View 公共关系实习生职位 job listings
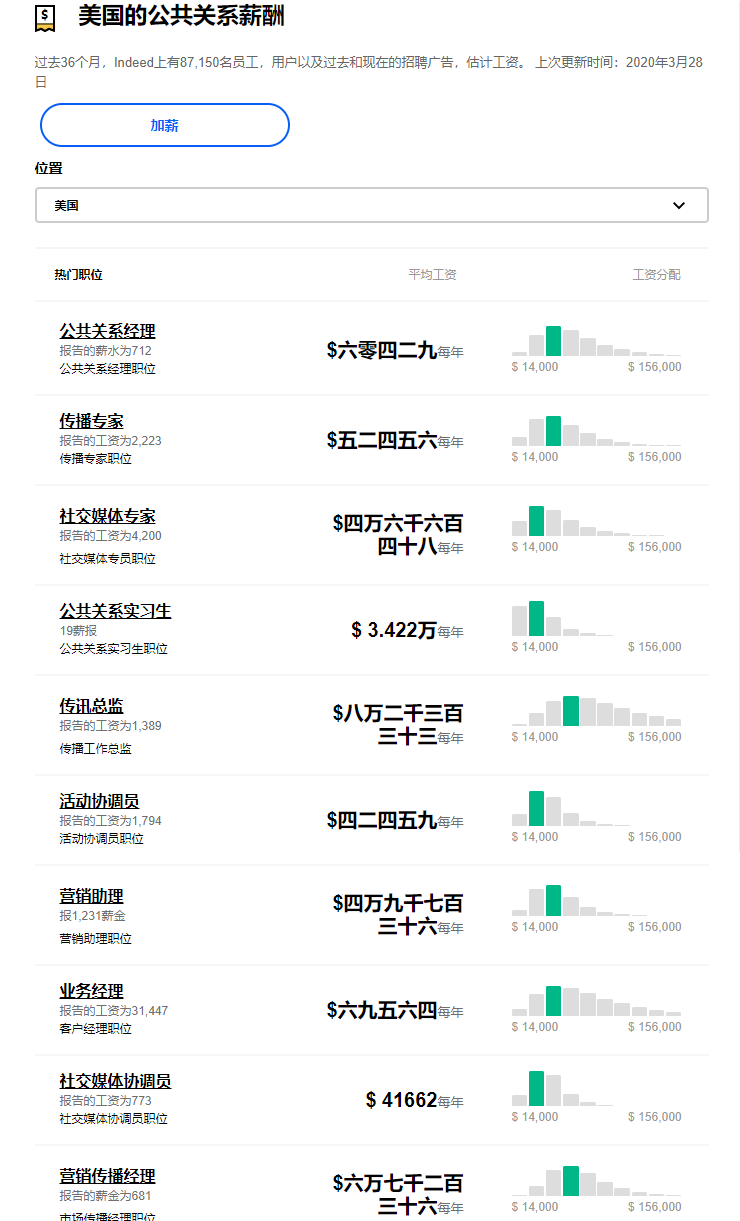This screenshot has height=1221, width=740. point(113,649)
